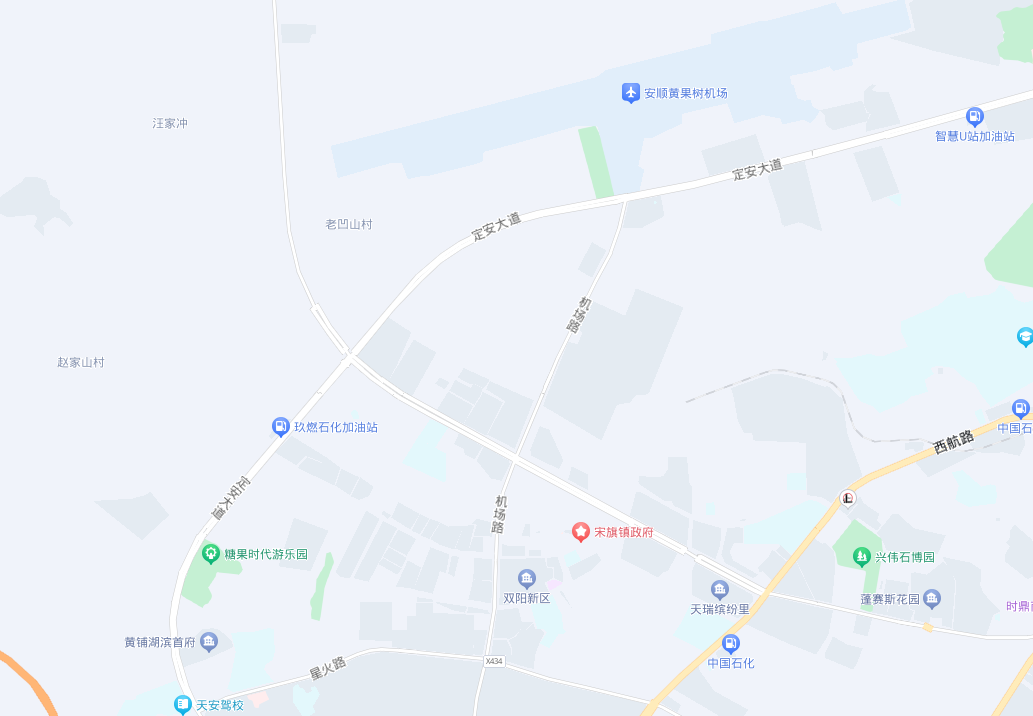Tap the 智慧U站加油站 gas station marker
Screen dimensions: 1033x716
coord(975,117)
